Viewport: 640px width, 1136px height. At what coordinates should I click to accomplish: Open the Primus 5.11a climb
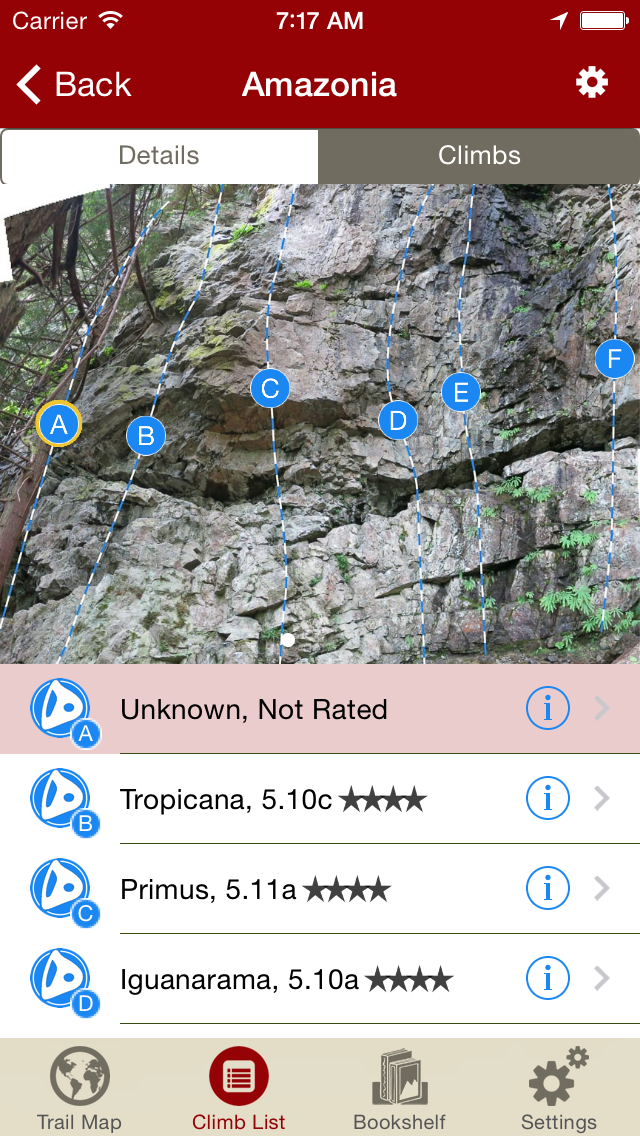(x=210, y=889)
